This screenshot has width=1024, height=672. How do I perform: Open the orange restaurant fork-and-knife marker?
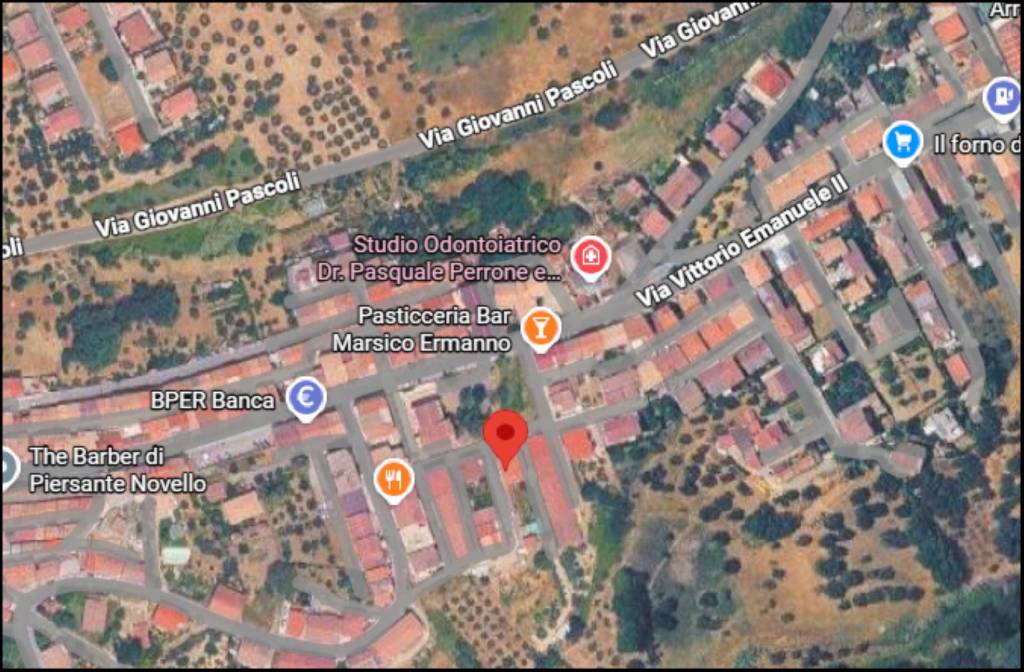point(394,479)
